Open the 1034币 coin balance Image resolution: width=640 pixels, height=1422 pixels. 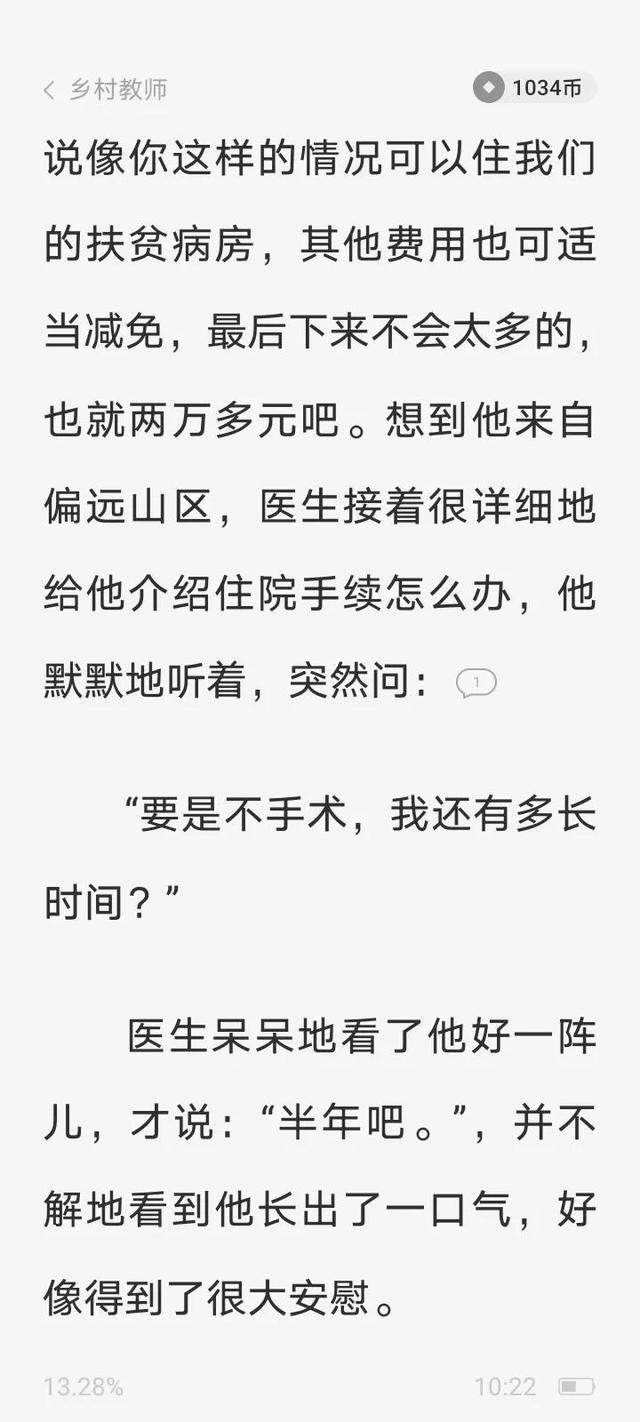[534, 88]
